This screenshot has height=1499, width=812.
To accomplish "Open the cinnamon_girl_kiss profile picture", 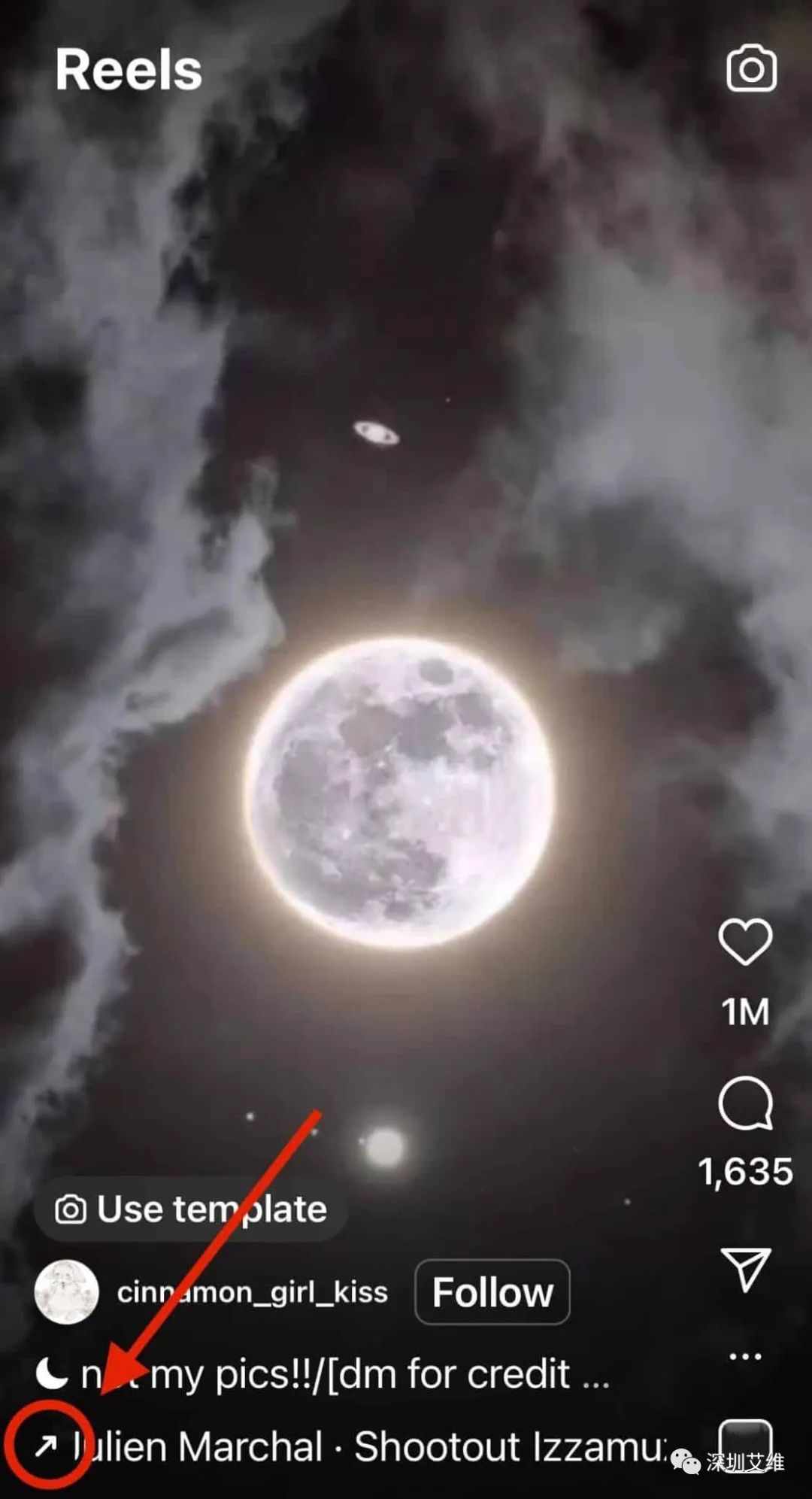I will pos(66,1292).
